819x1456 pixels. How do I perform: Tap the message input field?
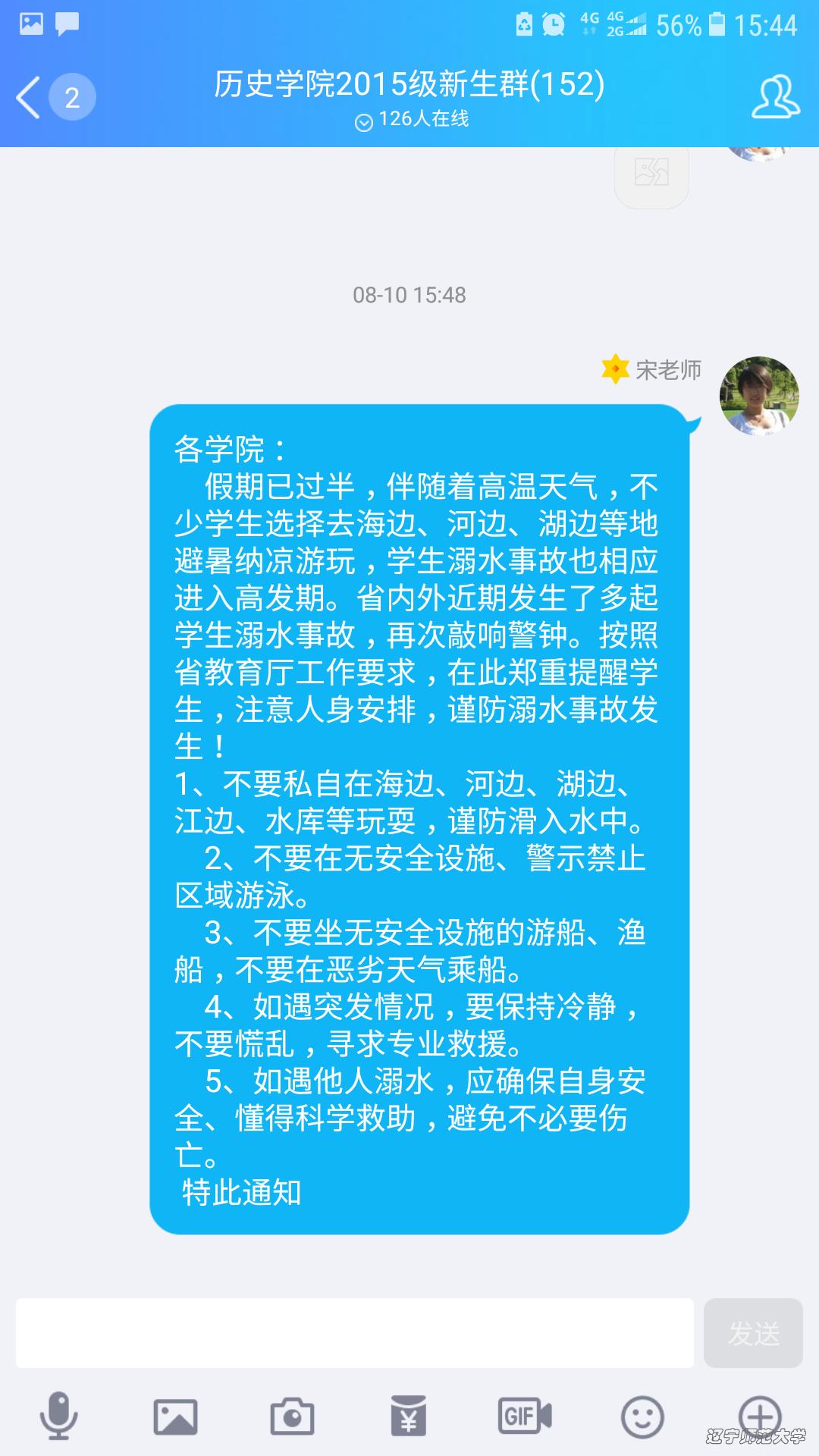pos(354,1333)
